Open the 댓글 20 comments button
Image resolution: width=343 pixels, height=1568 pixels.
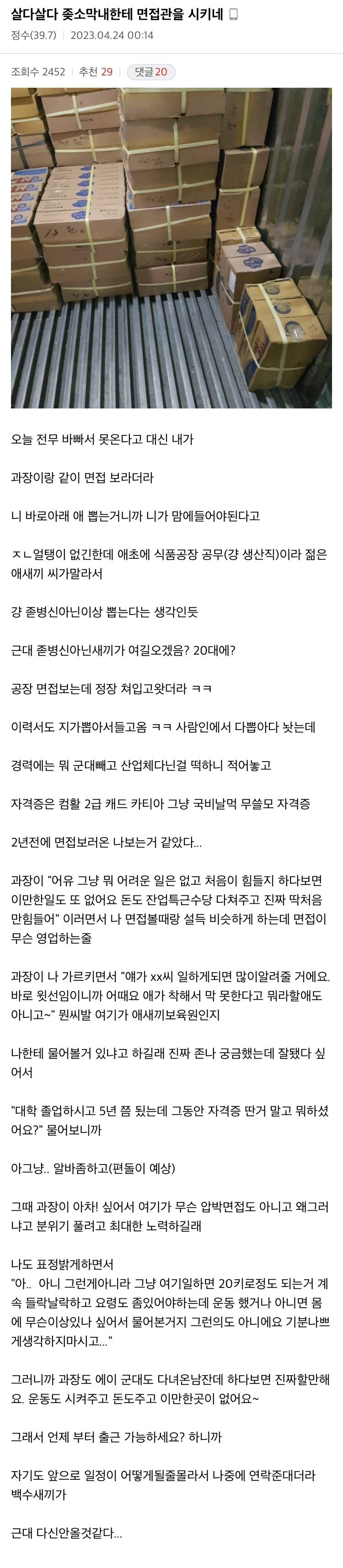pyautogui.click(x=150, y=72)
